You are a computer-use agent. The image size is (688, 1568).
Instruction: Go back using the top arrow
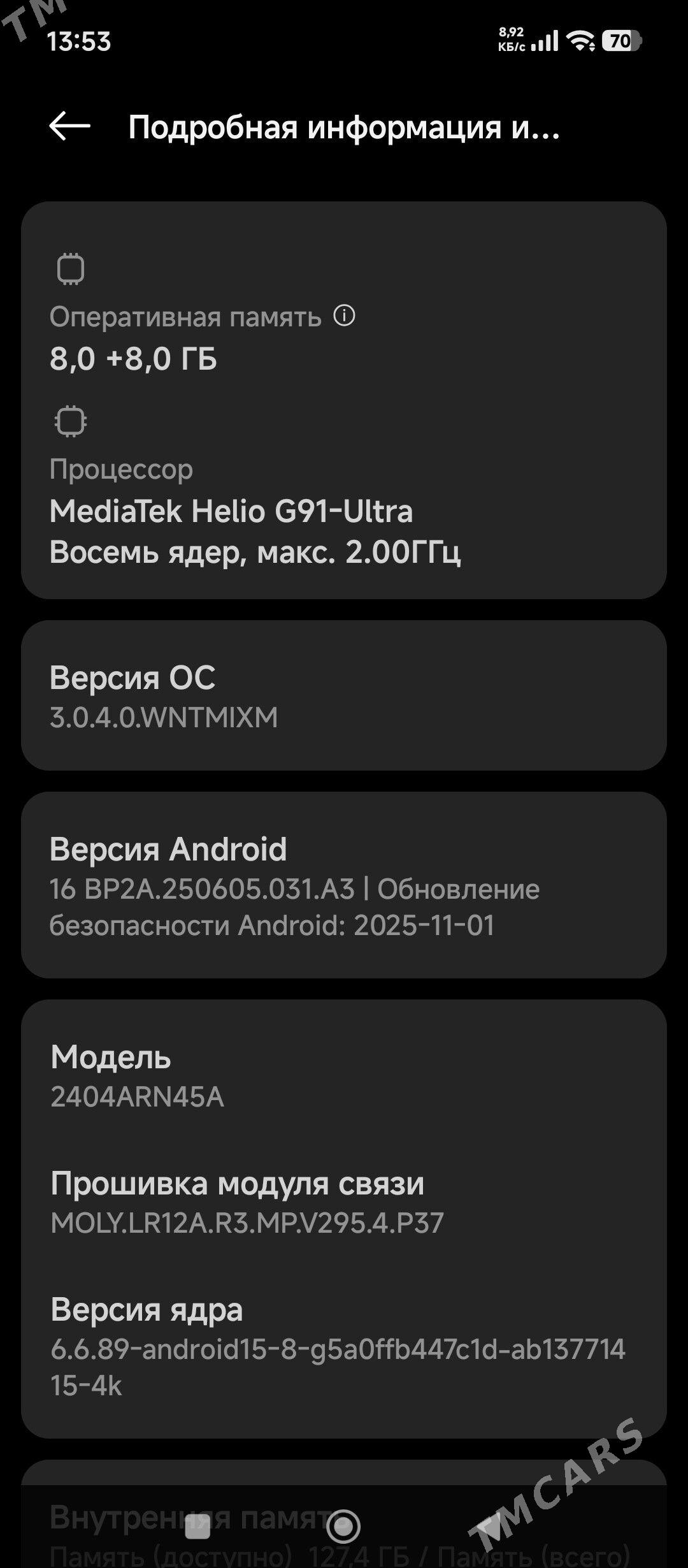tap(70, 126)
